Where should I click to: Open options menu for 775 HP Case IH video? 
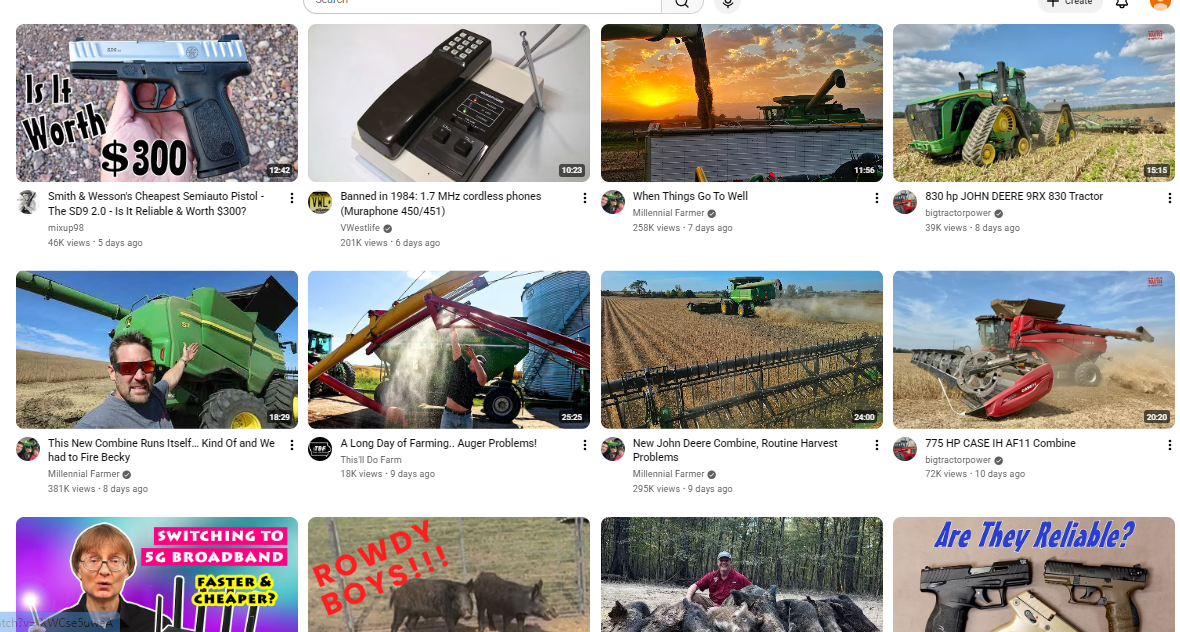(x=1169, y=445)
